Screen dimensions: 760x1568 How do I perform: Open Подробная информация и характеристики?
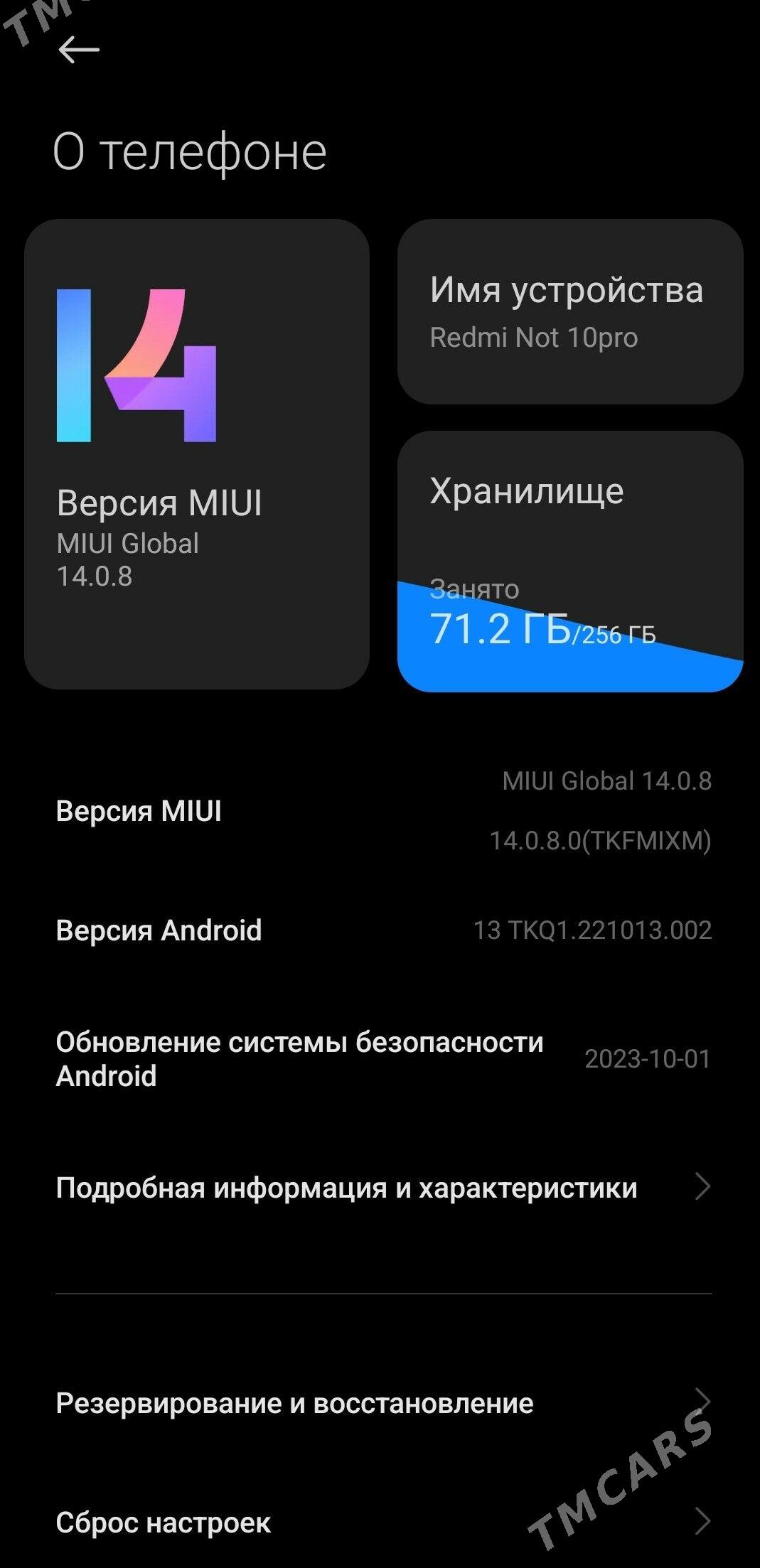pos(382,1188)
